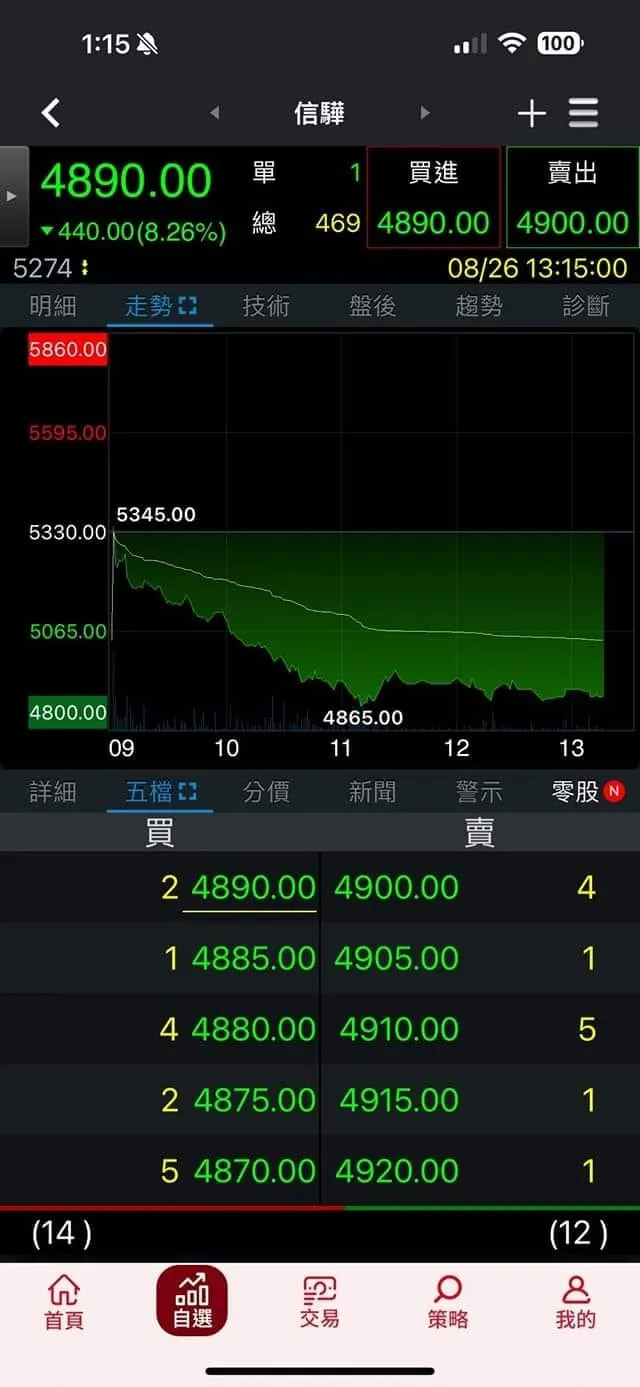
Task: Open the 診斷 tab
Action: pos(586,306)
